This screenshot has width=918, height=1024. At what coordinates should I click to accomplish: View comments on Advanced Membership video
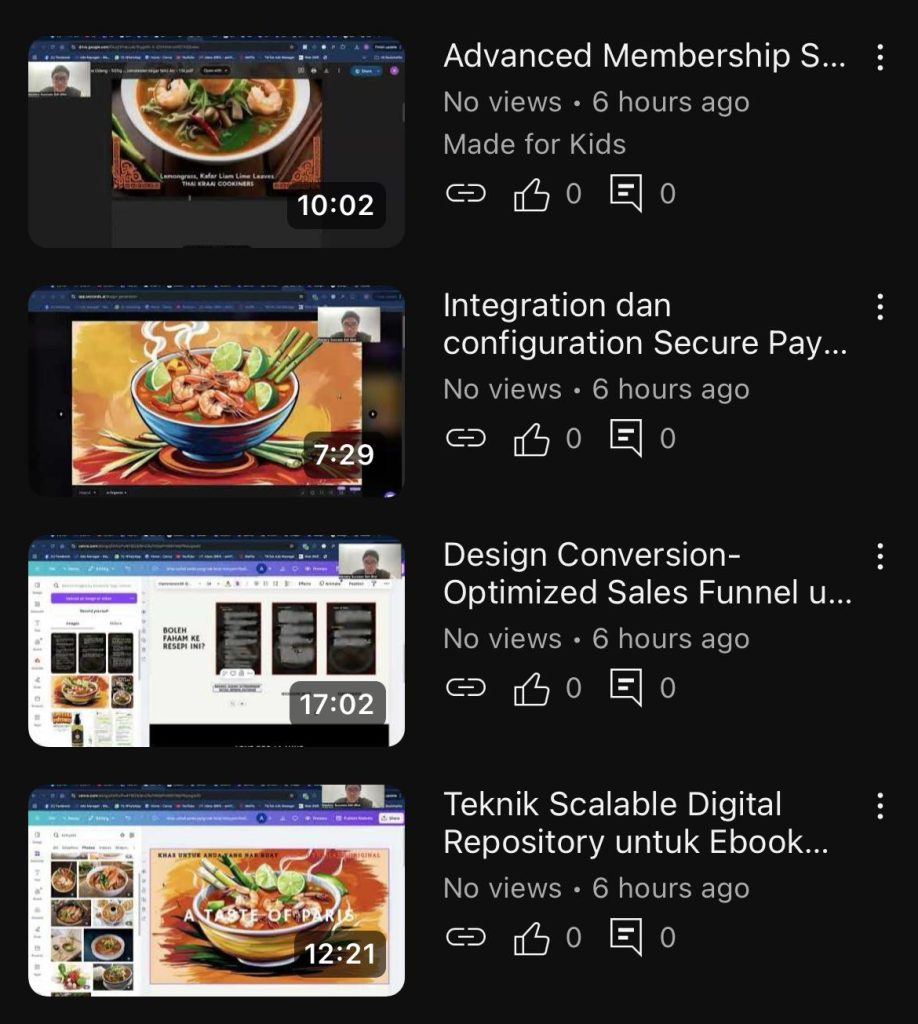(x=626, y=194)
